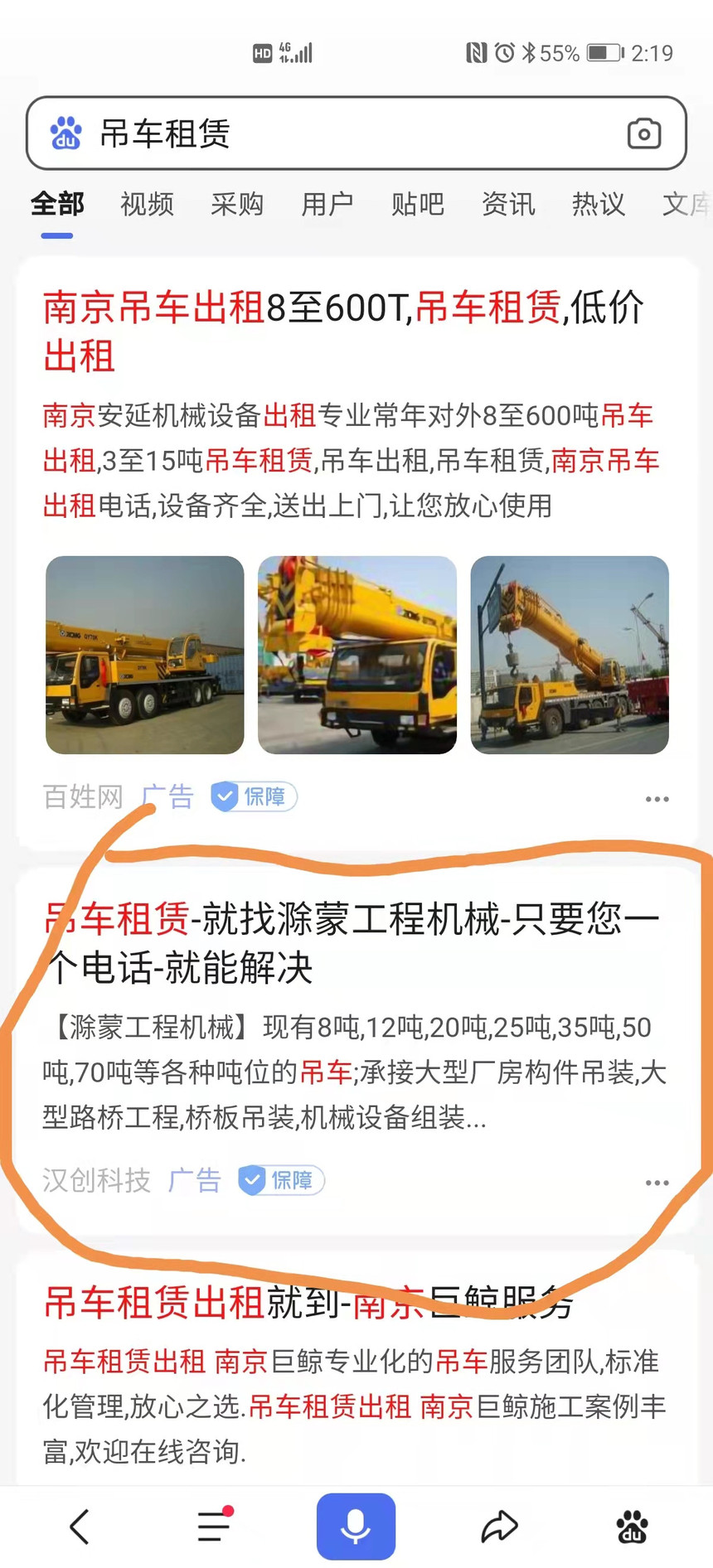Open more options for 汉创科技 ad
This screenshot has width=713, height=1568.
coord(657,1183)
